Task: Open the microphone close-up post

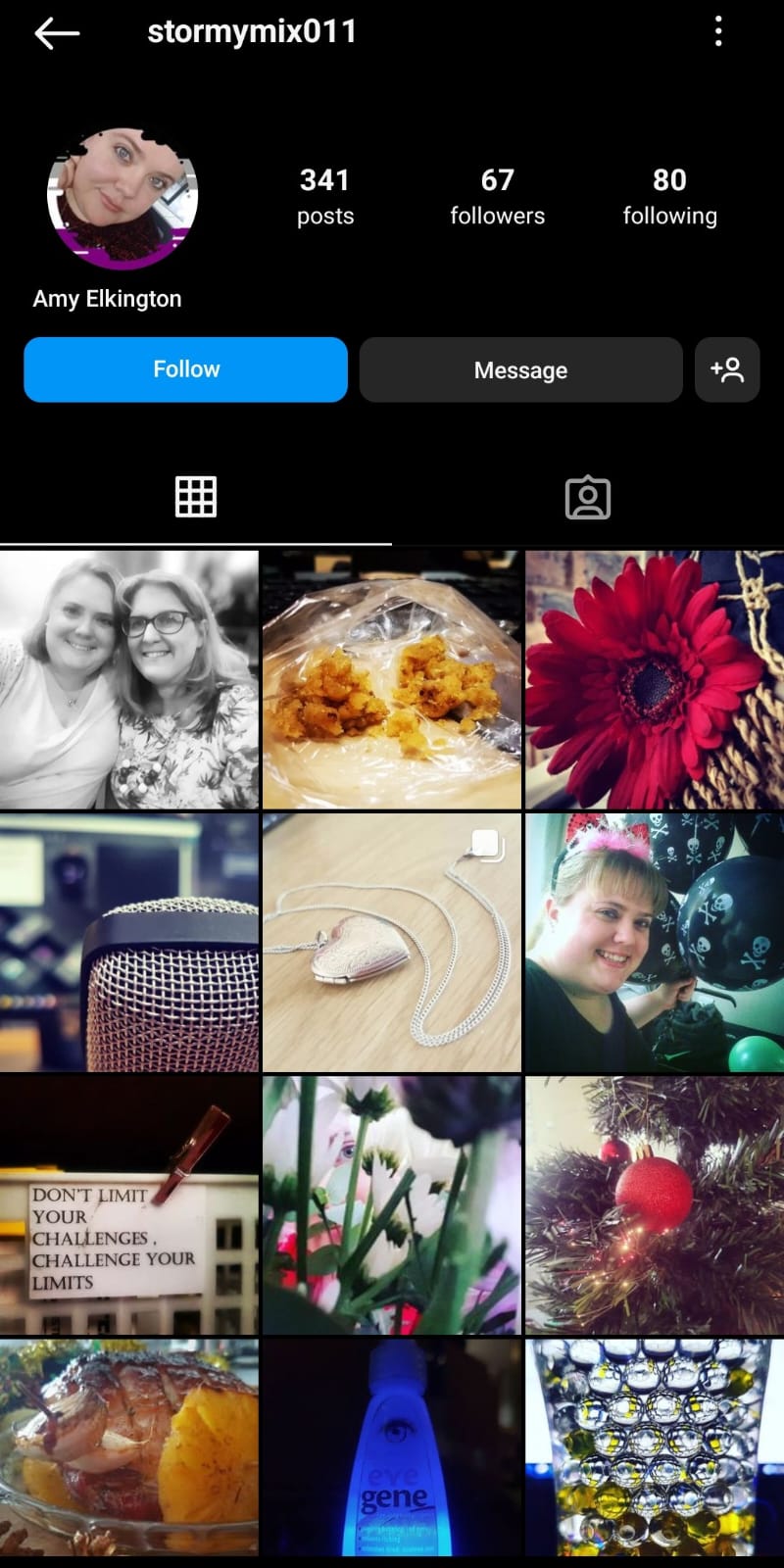Action: (x=128, y=942)
